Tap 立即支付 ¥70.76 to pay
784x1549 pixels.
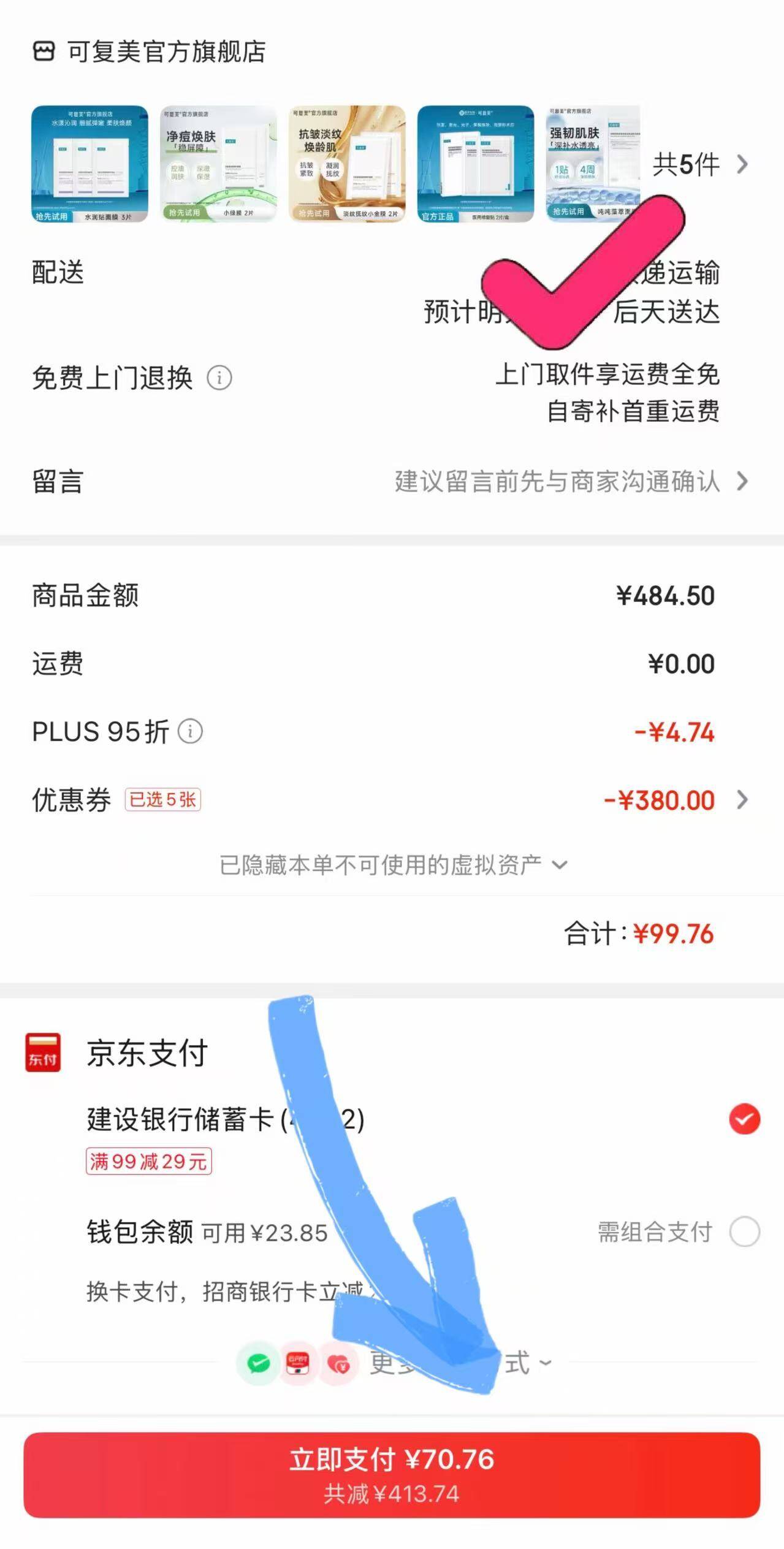tap(392, 1474)
